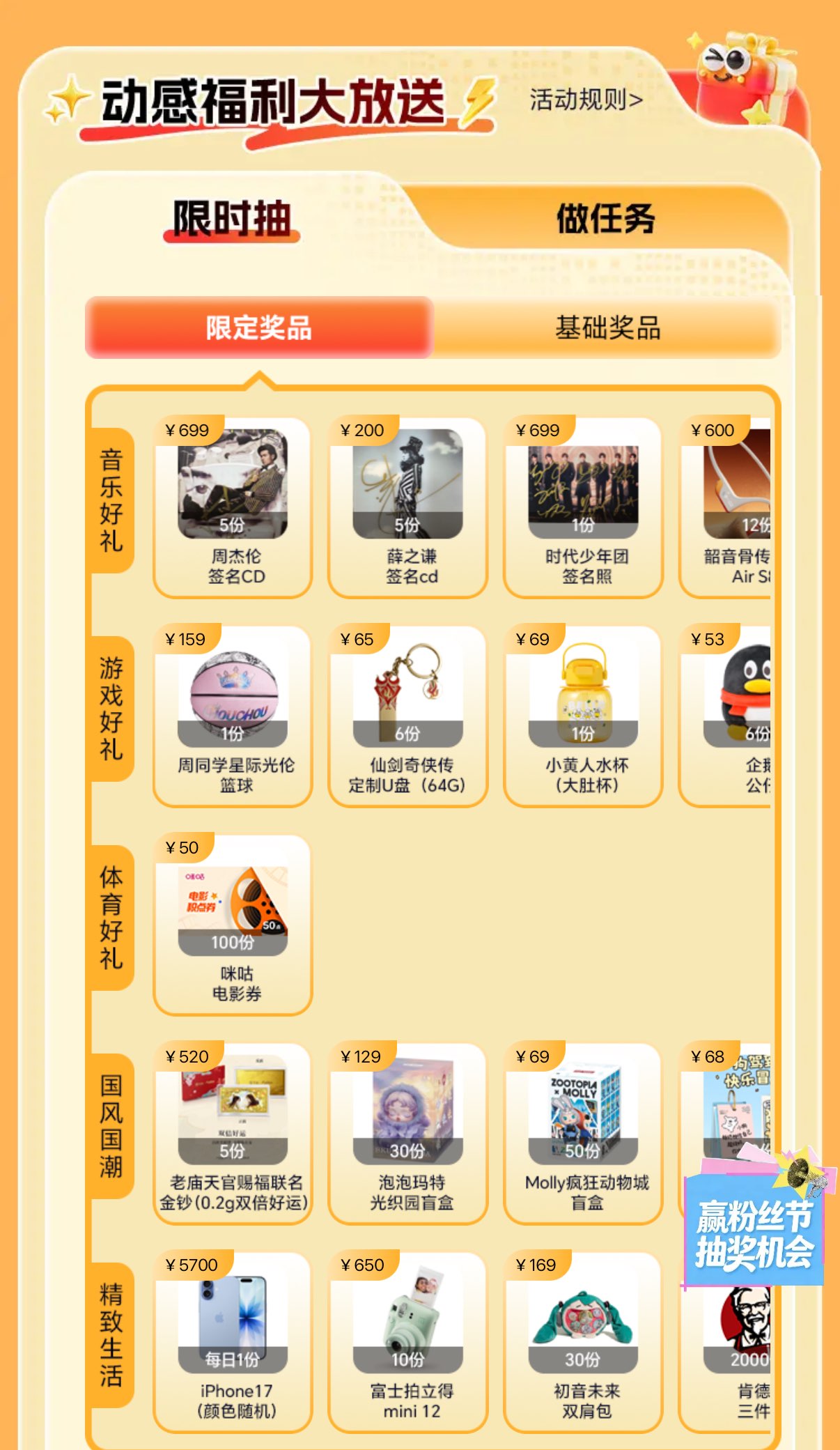Open Molly疯狂动物城盲盒 card
The image size is (840, 1450).
(584, 1133)
